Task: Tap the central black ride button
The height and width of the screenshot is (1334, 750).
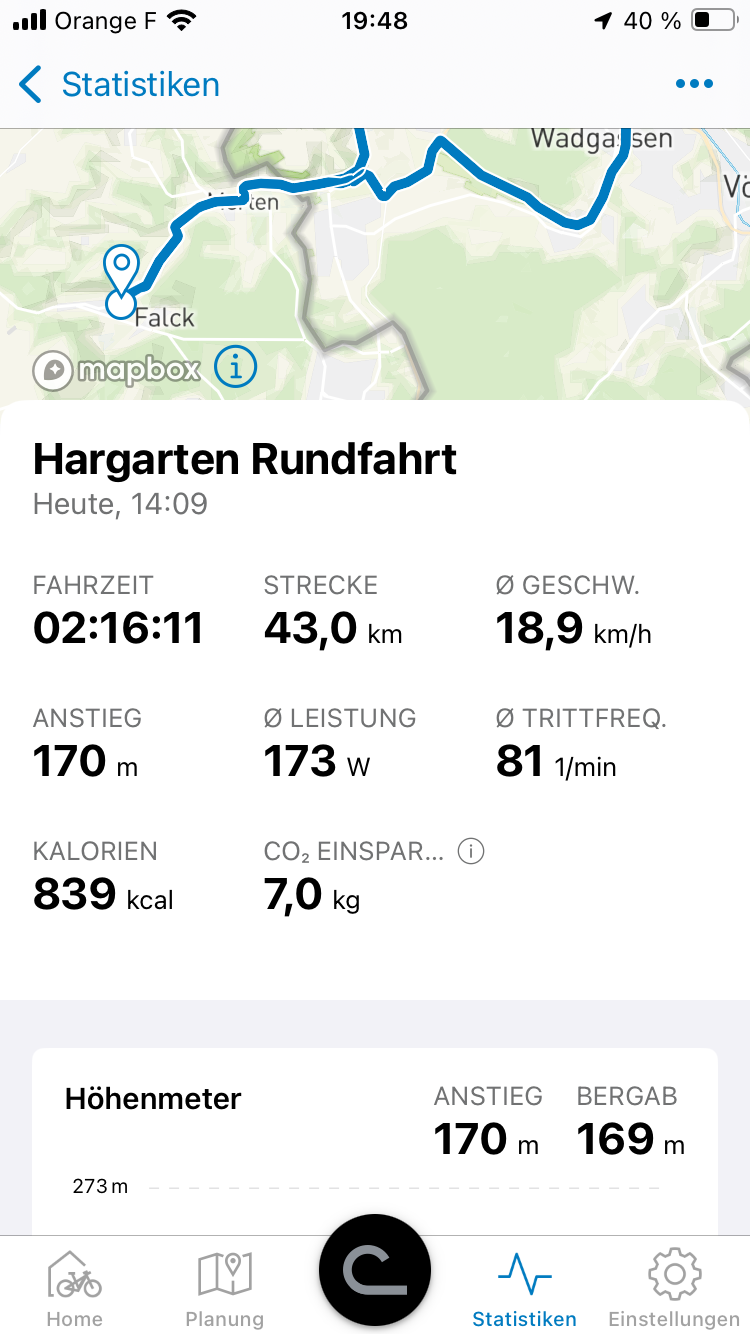Action: tap(375, 1270)
